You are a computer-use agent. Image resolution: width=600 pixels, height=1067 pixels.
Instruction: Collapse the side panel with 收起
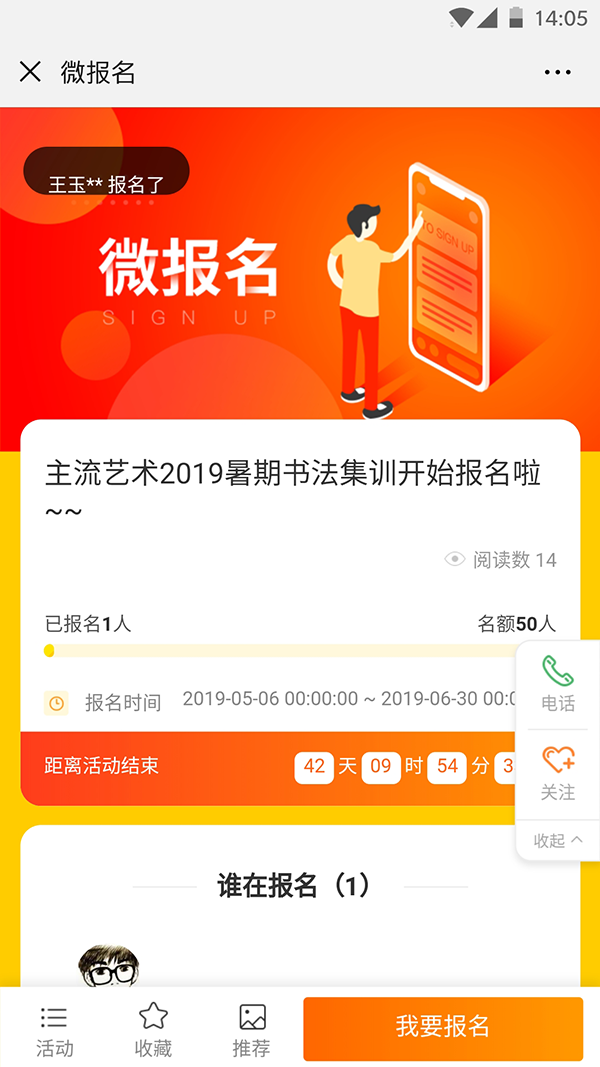click(x=558, y=840)
